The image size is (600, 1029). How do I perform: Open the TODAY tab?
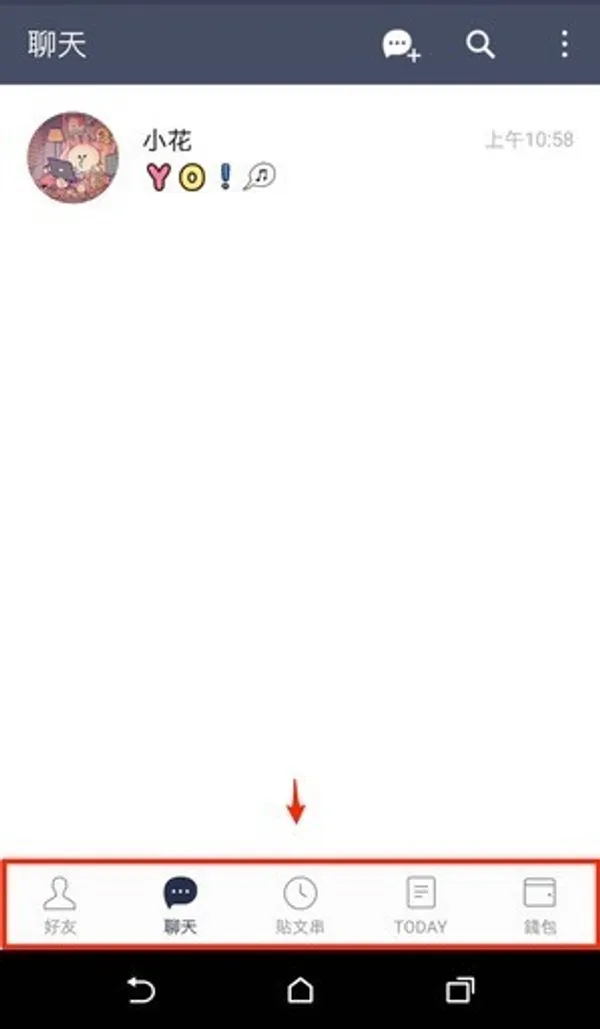tap(420, 905)
